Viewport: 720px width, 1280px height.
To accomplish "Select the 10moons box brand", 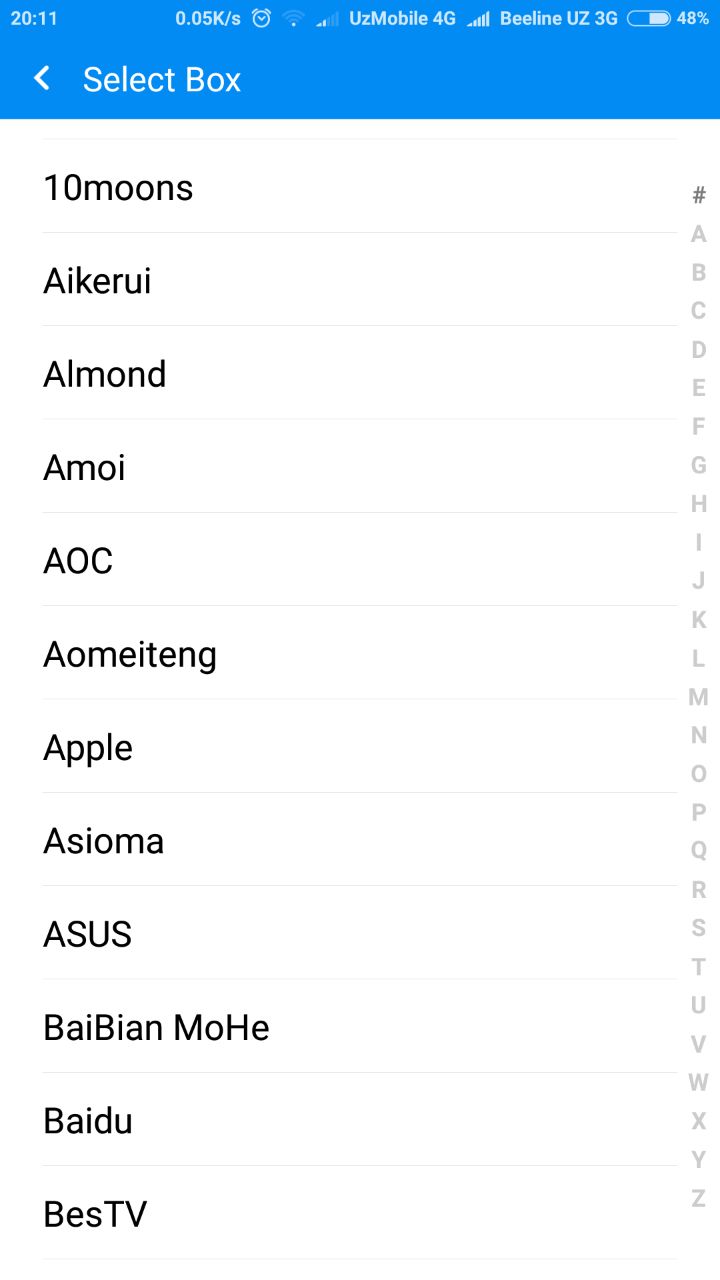I will point(359,187).
